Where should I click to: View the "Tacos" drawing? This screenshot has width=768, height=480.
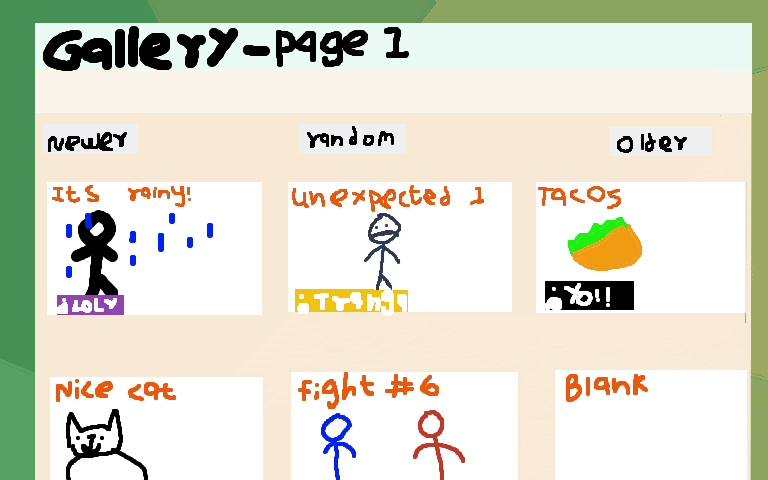pos(640,247)
